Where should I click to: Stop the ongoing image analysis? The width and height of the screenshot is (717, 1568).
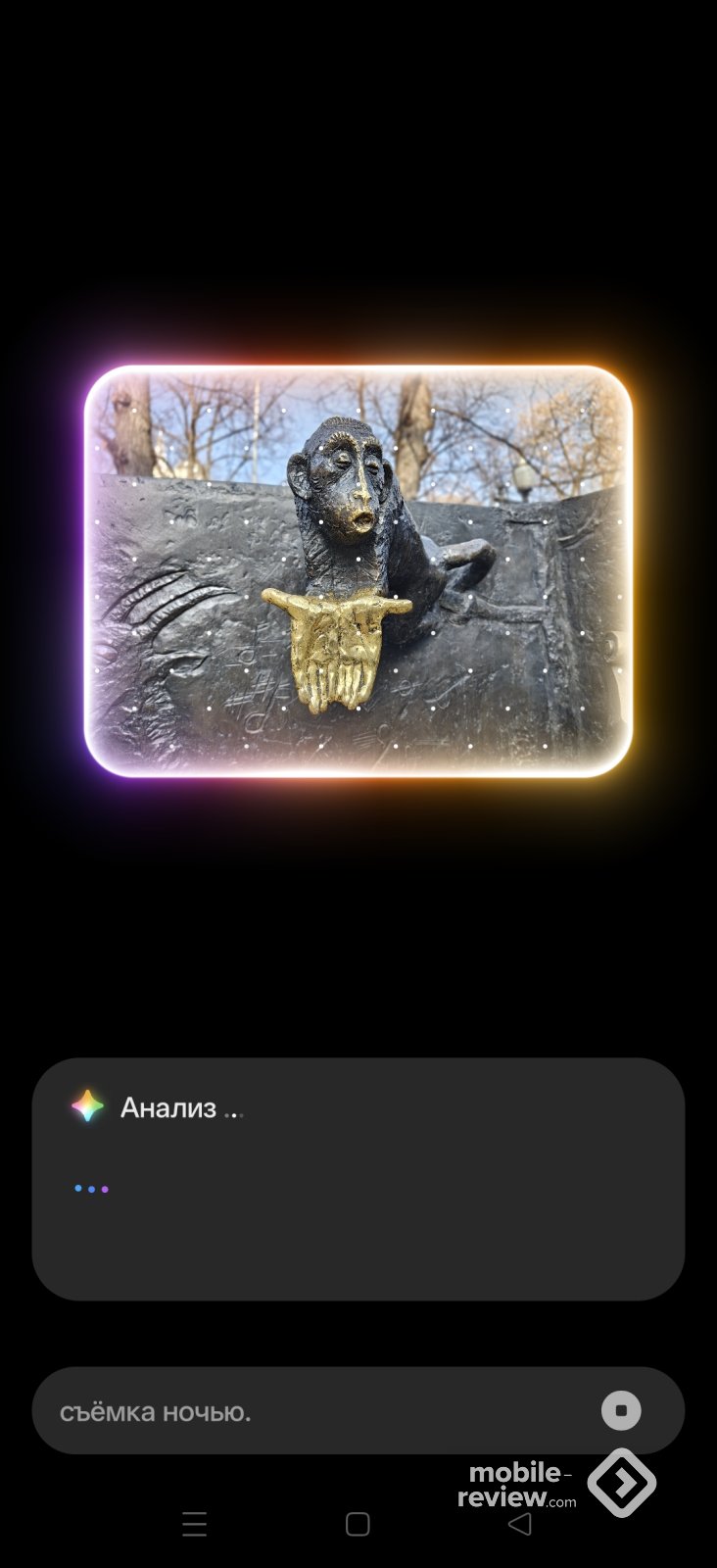621,1410
